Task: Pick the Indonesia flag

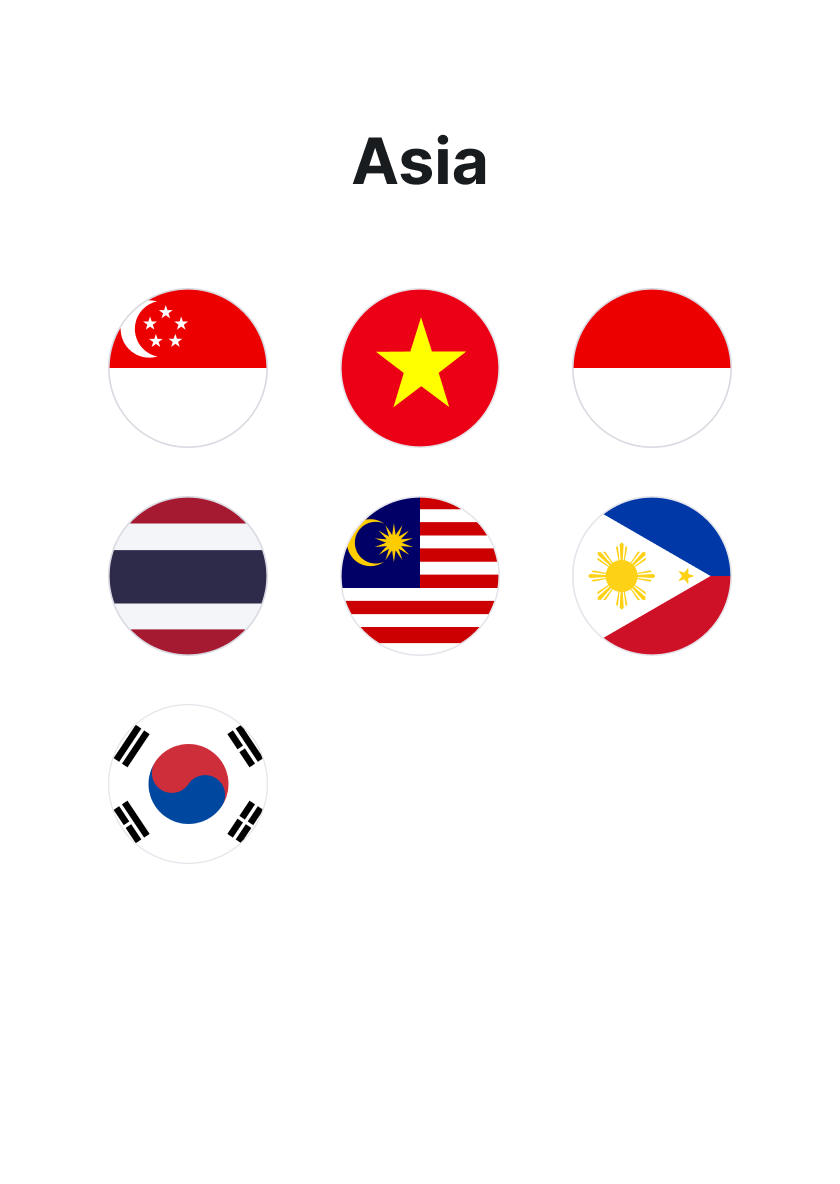Action: pyautogui.click(x=652, y=368)
